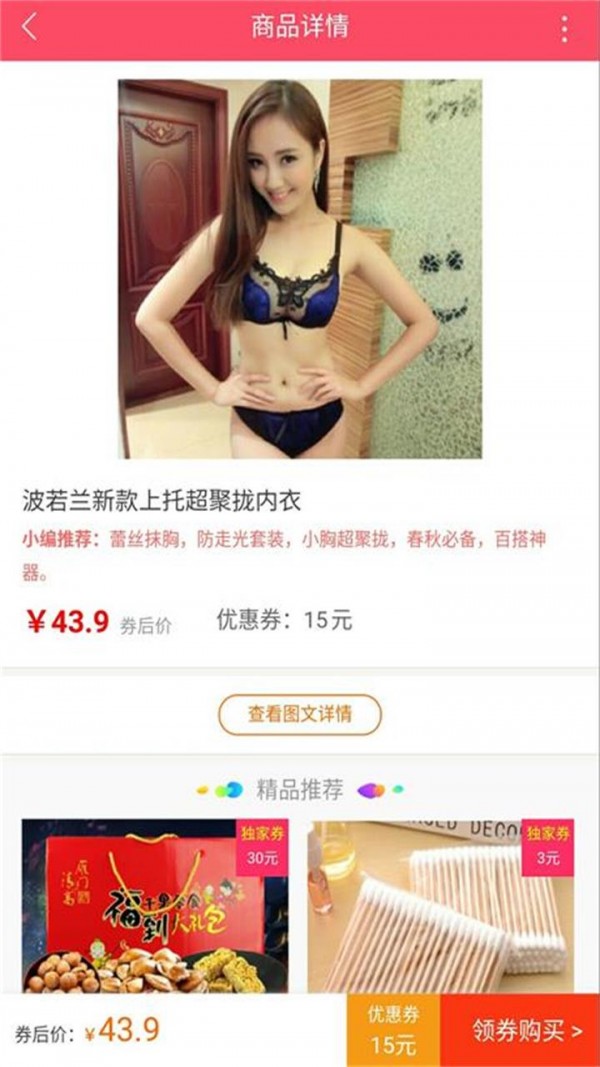Tap the 查看图文详情 button
The image size is (600, 1067).
pos(300,715)
